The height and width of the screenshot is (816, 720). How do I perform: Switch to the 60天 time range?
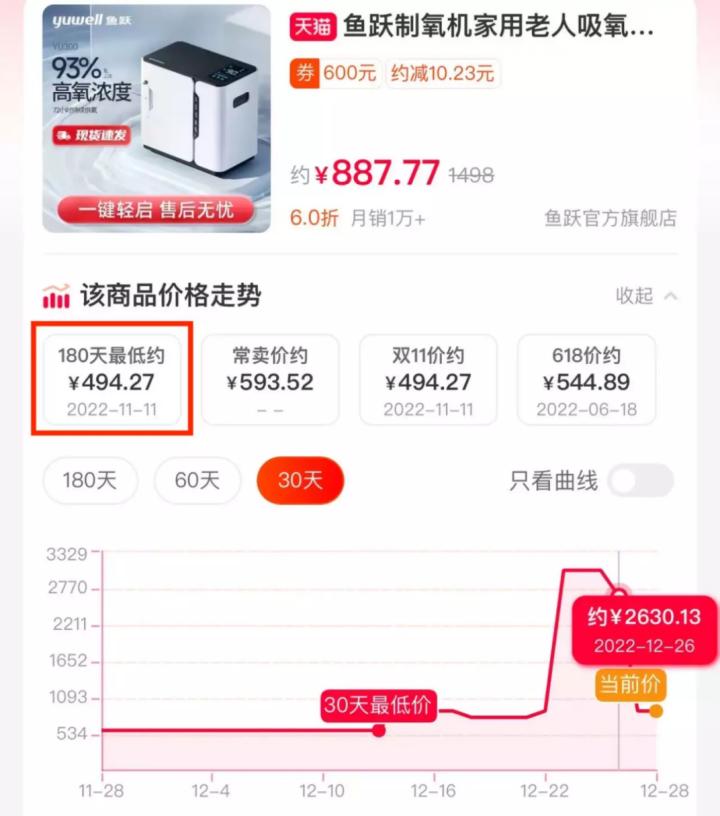[198, 481]
